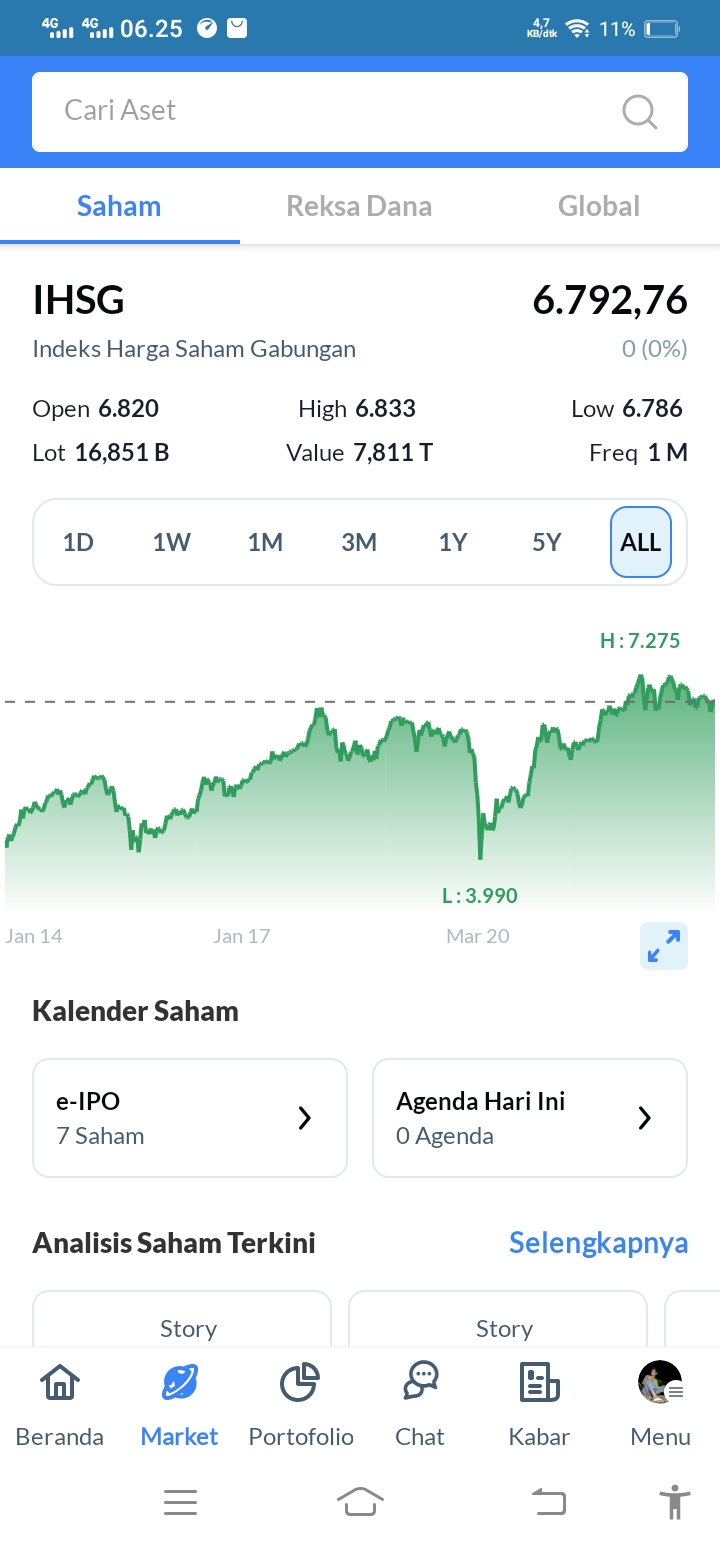This screenshot has width=720, height=1544.
Task: Open Selengkapnya for Analisis Saham Terkini
Action: (598, 1243)
